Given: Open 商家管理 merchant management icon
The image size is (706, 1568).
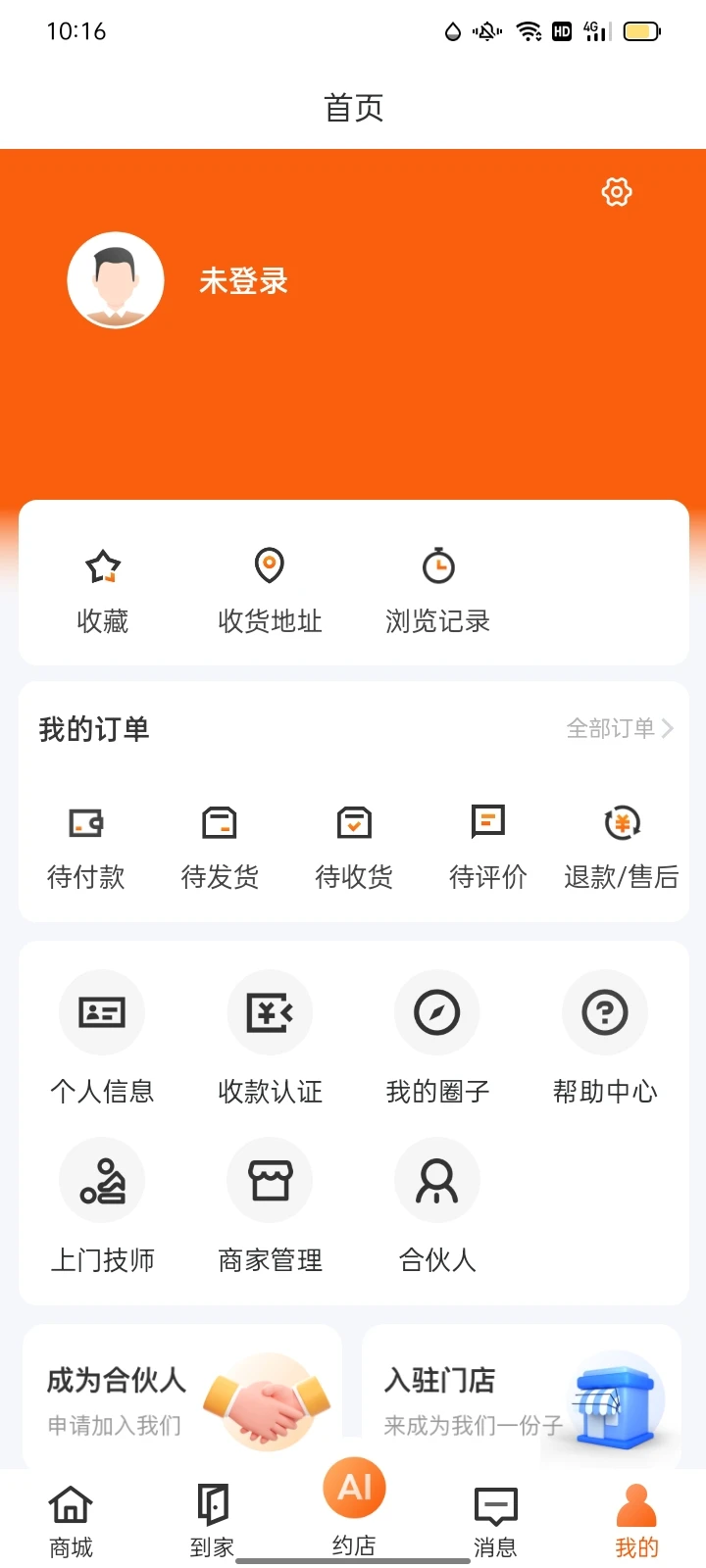Looking at the screenshot, I should pyautogui.click(x=270, y=1180).
